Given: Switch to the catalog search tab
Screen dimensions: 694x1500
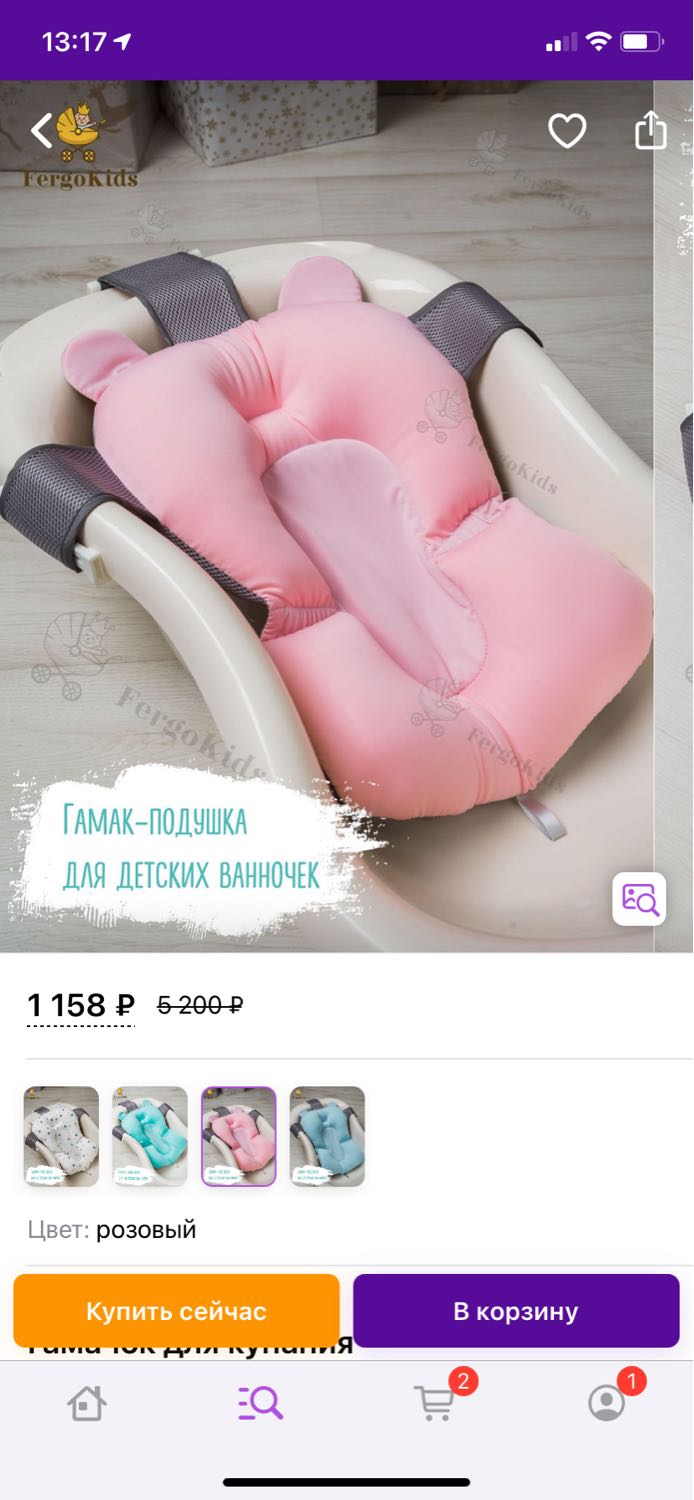Looking at the screenshot, I should point(260,1403).
